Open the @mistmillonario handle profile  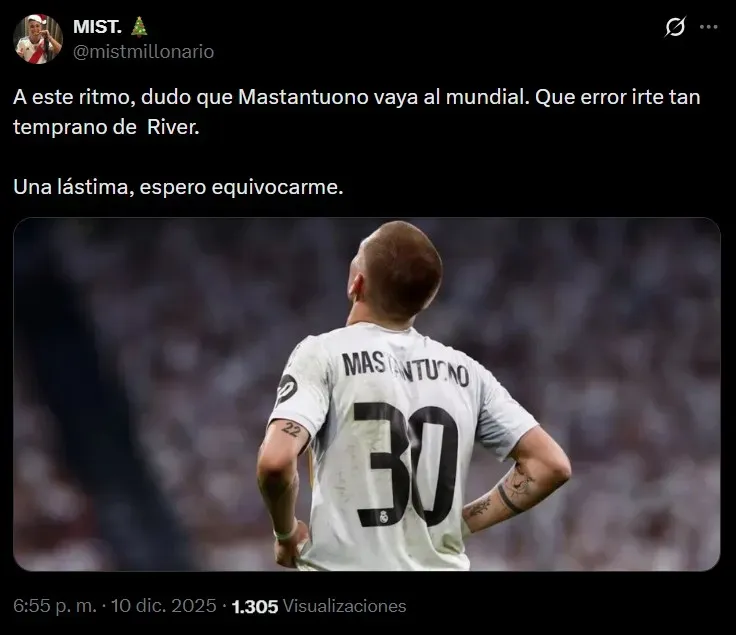144,51
